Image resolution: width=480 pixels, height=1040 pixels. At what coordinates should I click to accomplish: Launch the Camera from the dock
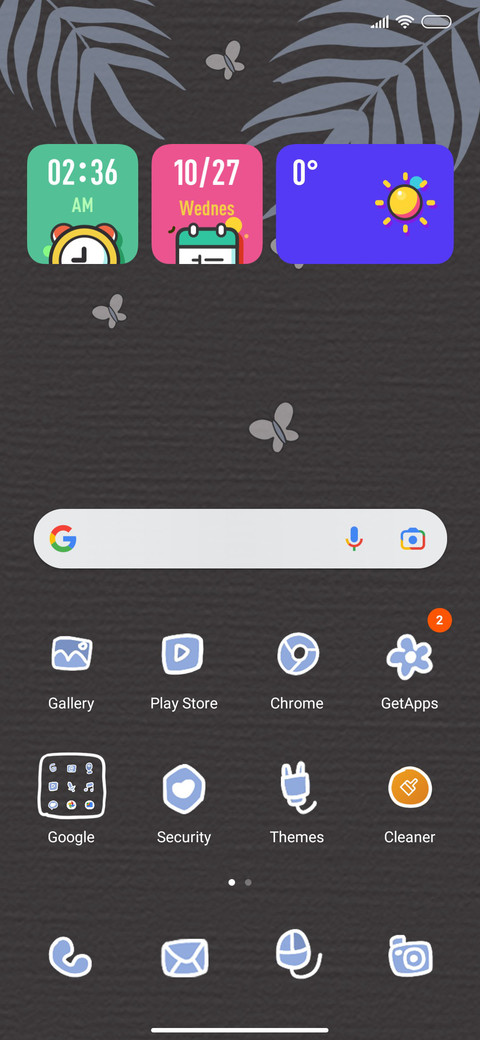click(410, 956)
